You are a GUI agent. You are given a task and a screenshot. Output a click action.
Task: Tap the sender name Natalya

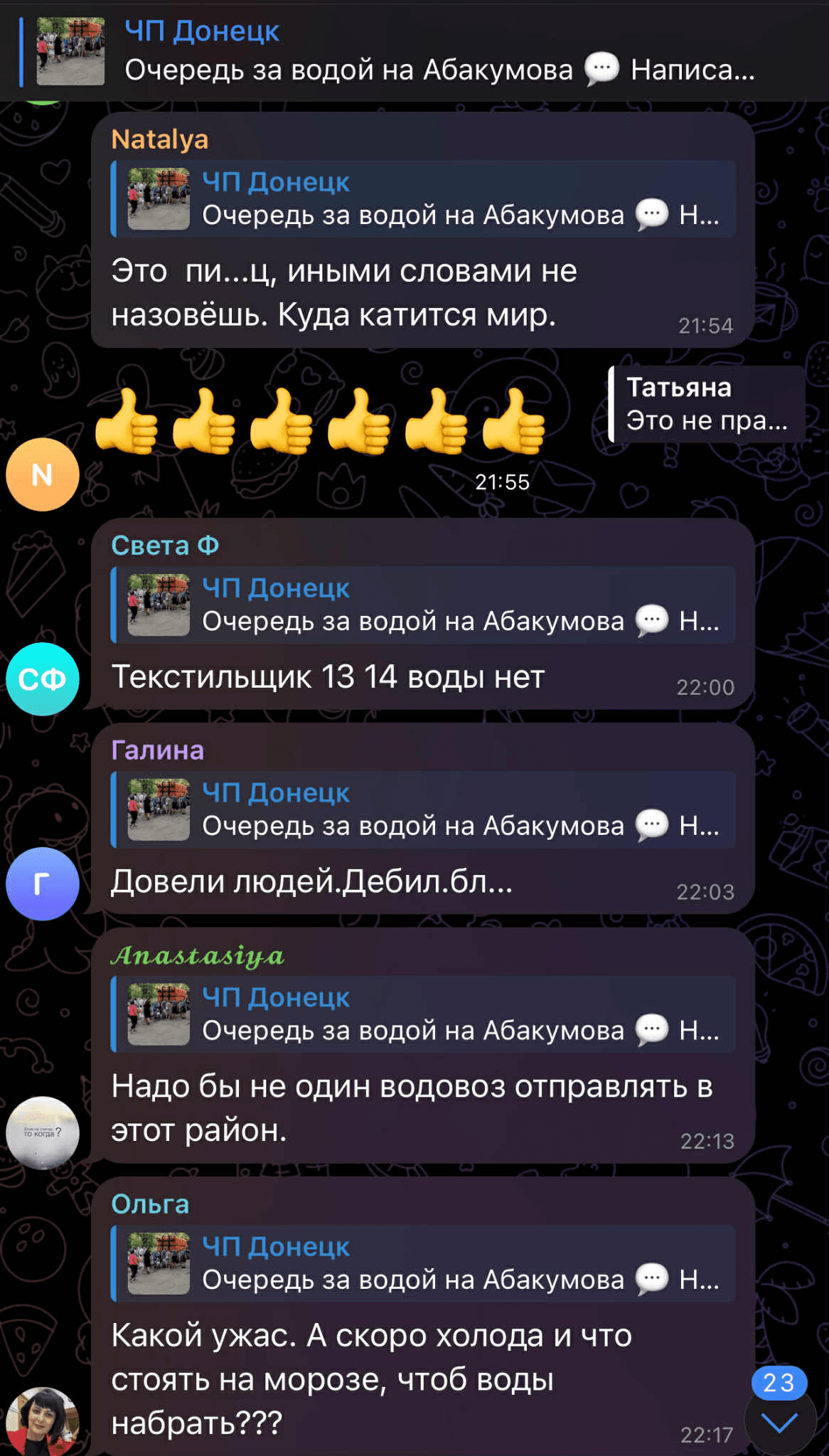point(160,139)
